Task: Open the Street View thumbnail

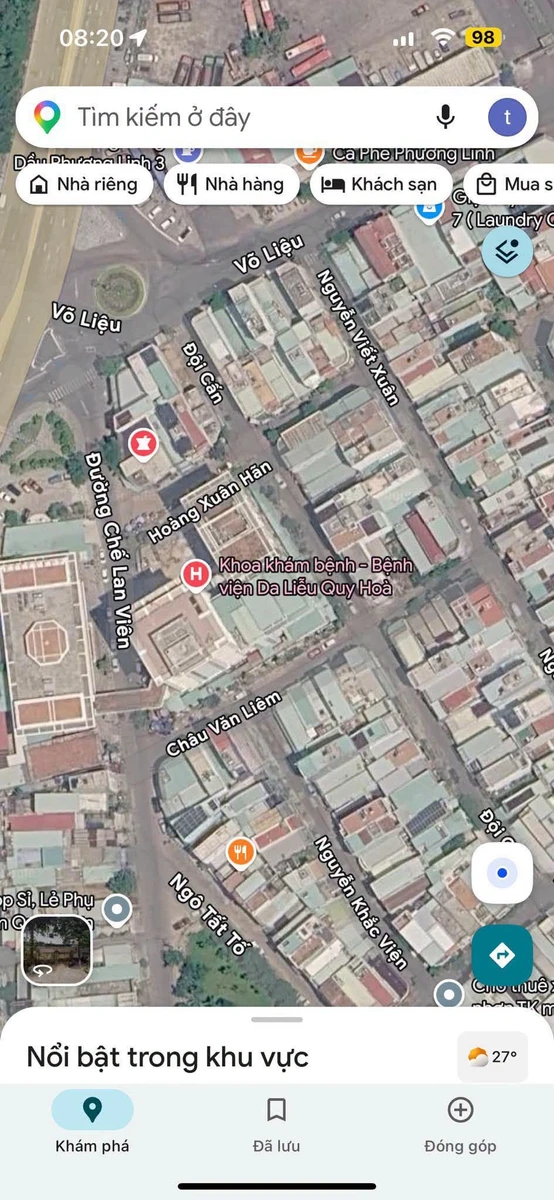Action: tap(58, 949)
